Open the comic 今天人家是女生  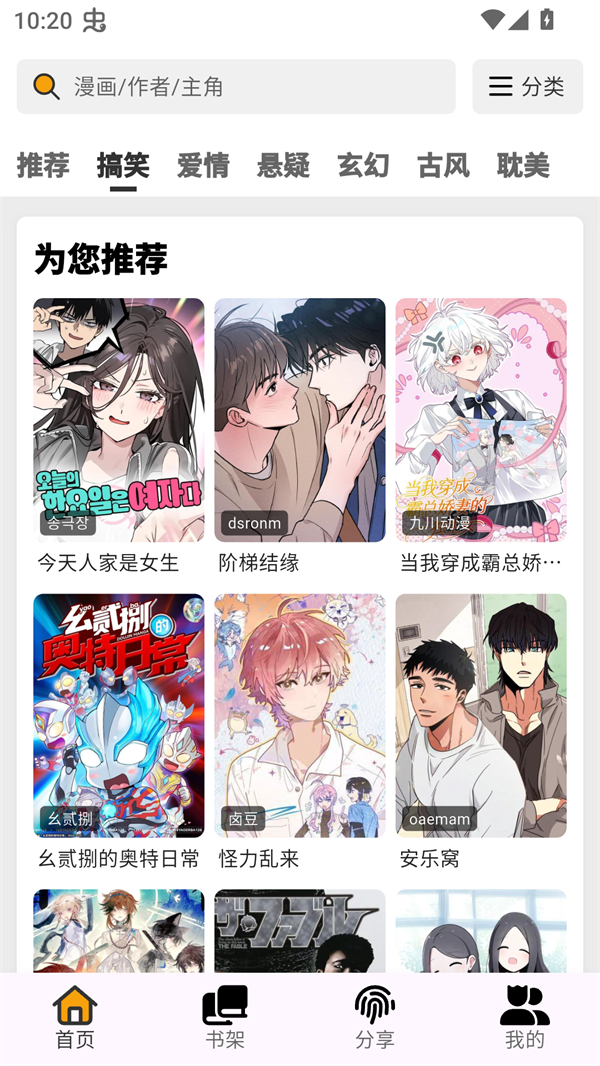[118, 420]
